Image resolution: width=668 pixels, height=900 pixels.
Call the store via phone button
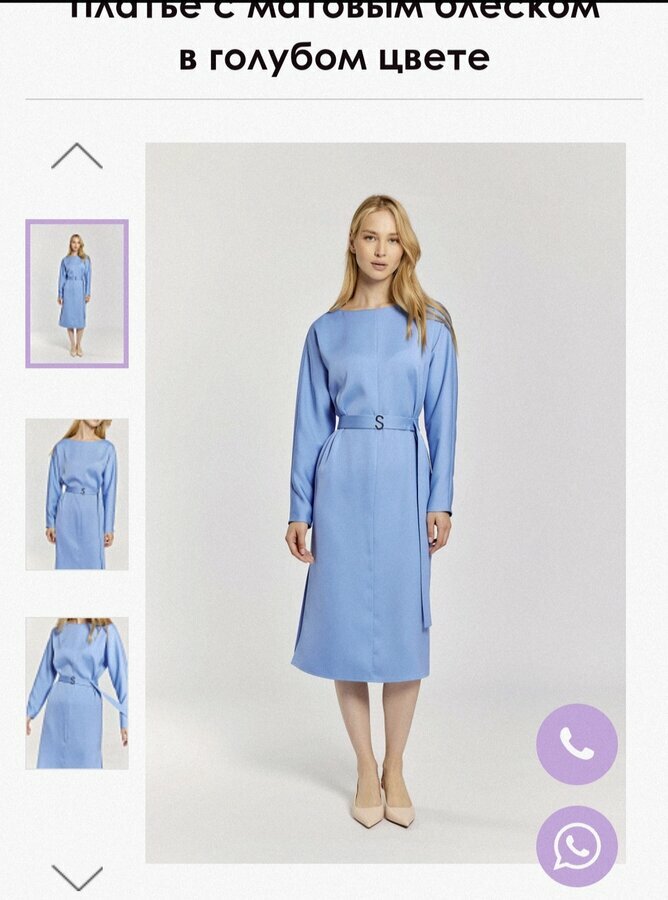click(577, 744)
